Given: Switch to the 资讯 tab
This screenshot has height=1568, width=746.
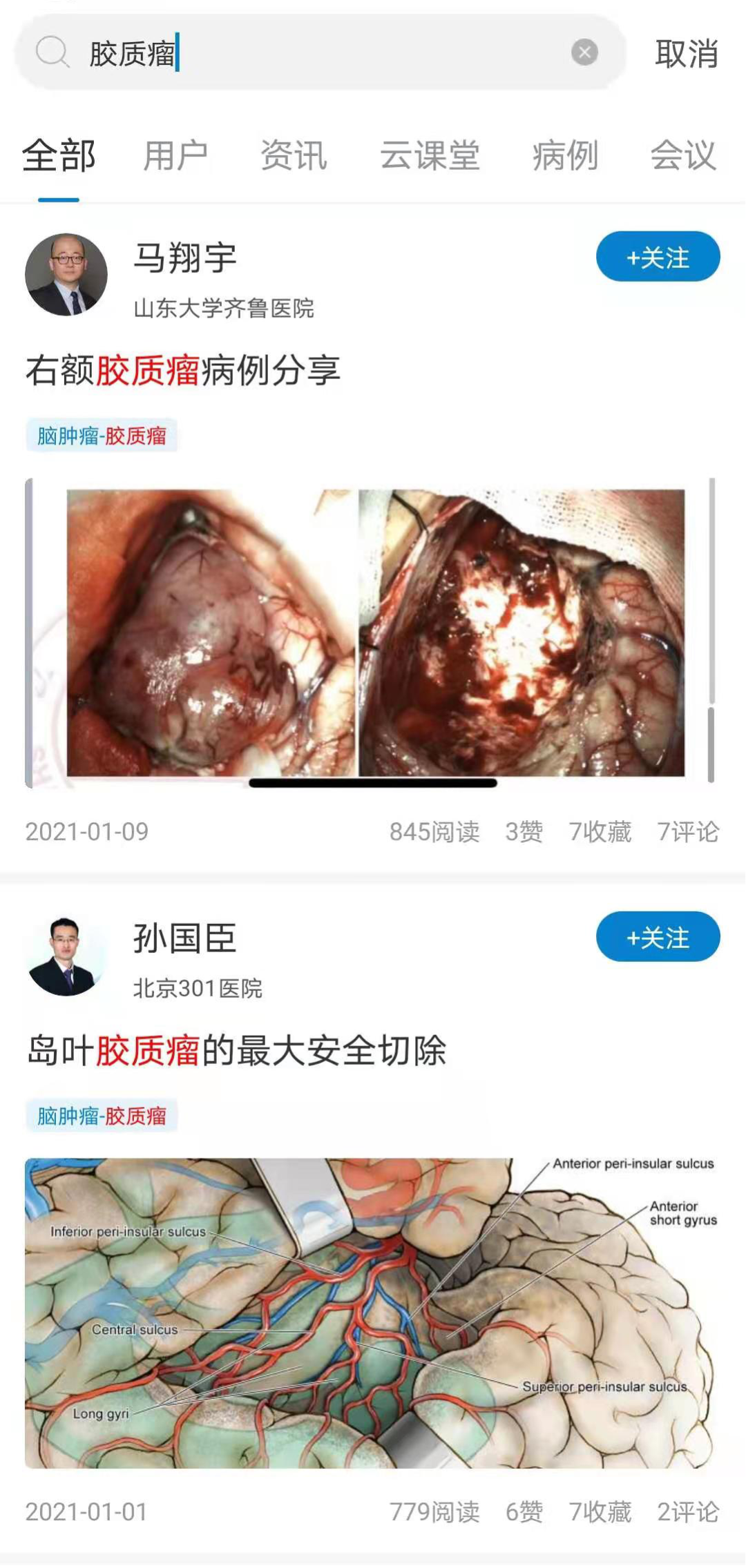Looking at the screenshot, I should coord(294,155).
